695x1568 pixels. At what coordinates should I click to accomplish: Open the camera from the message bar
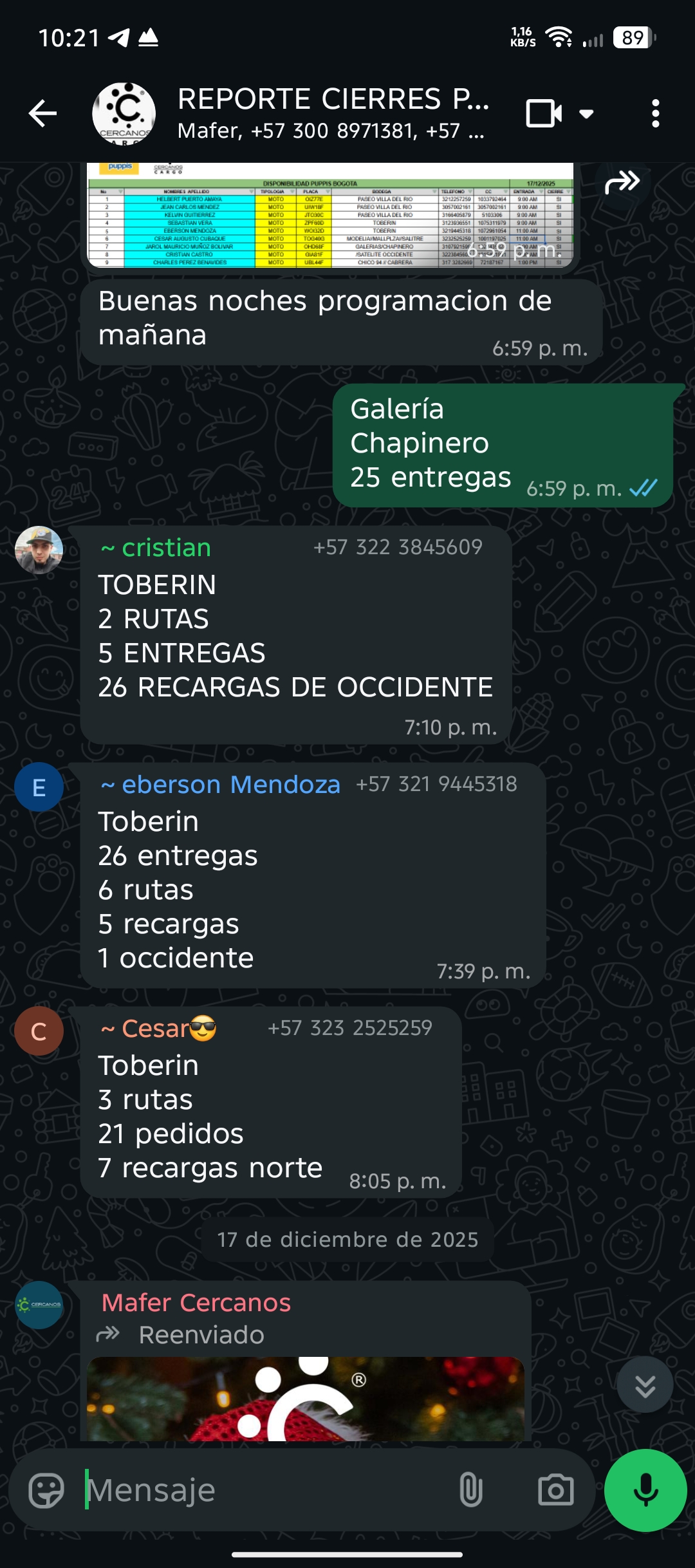(x=555, y=1490)
